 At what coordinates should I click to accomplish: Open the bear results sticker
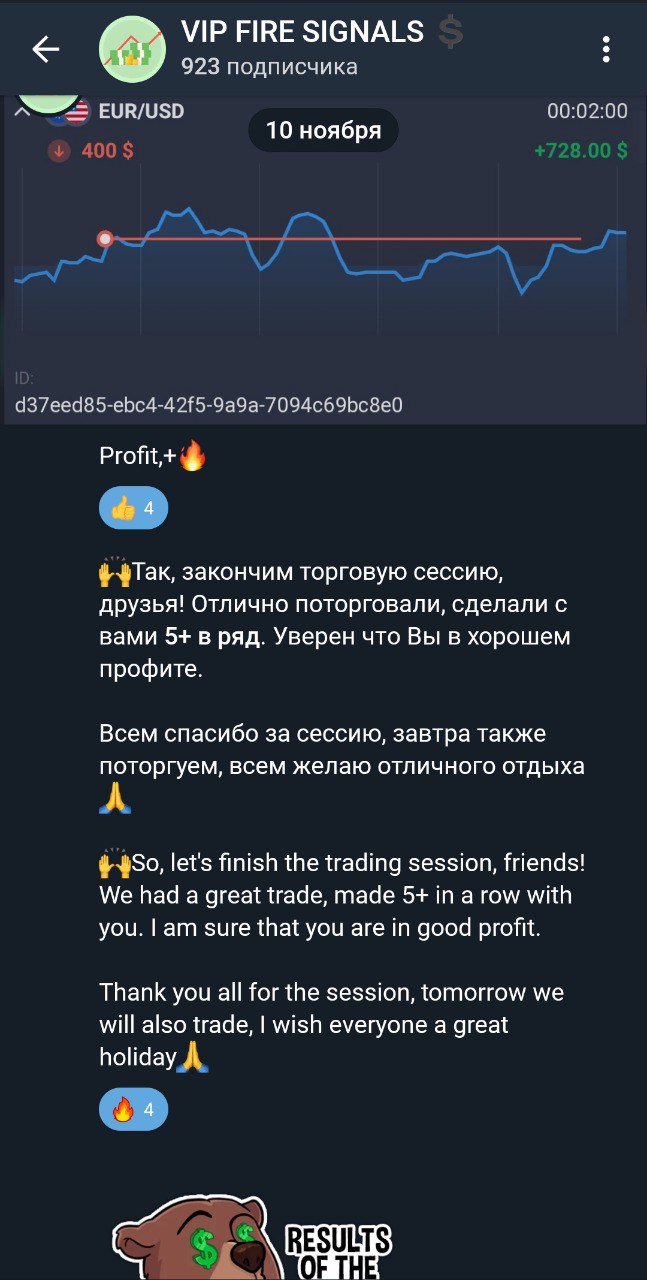[250, 1240]
